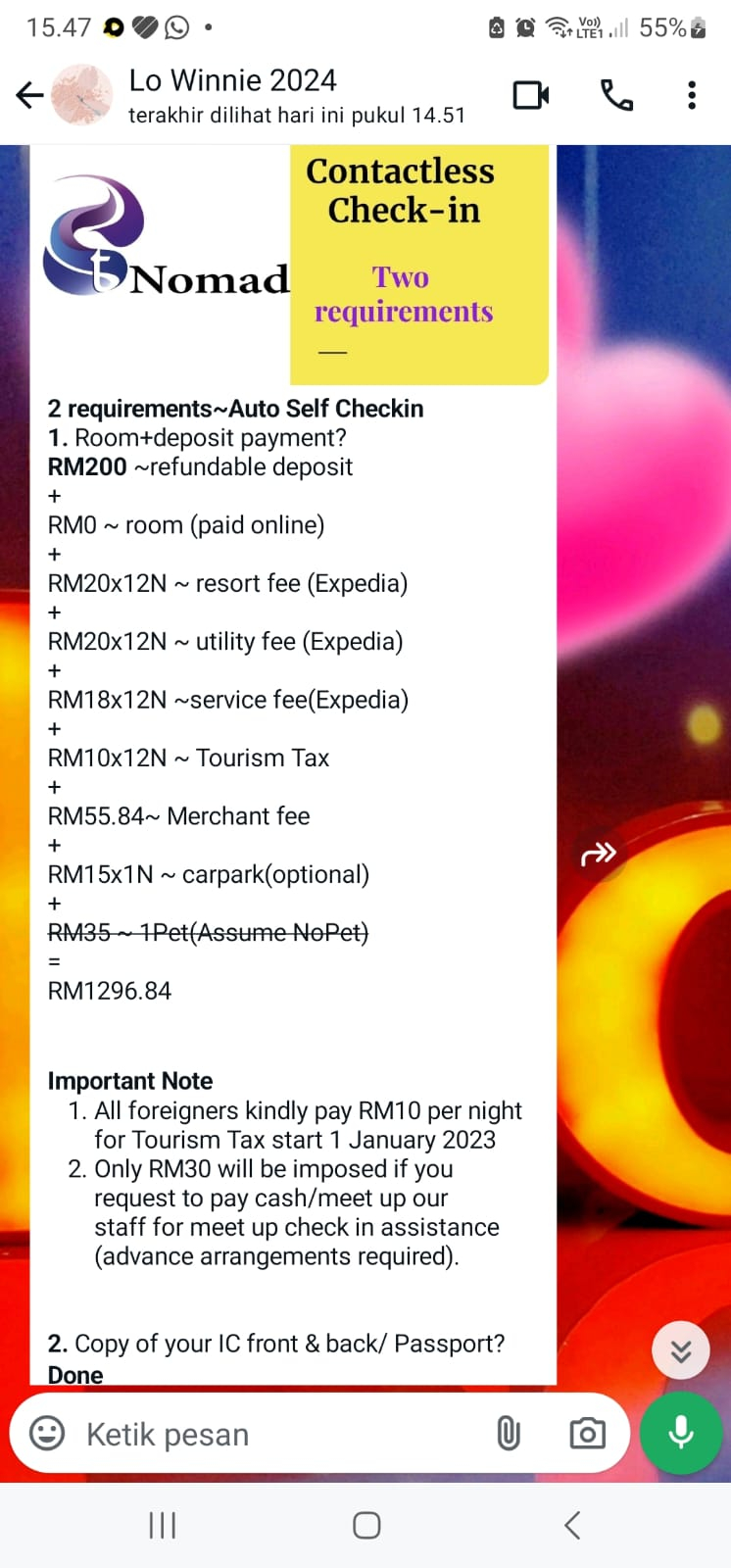Screen dimensions: 731x1568
Task: Record a voice message
Action: [x=681, y=1433]
